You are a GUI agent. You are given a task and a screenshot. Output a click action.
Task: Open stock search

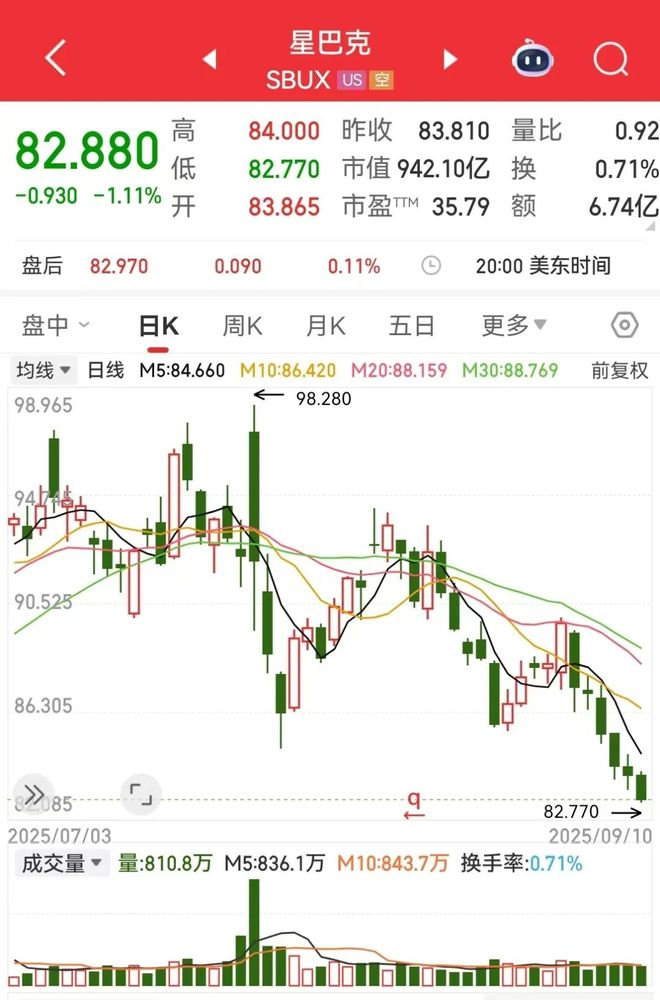click(610, 59)
